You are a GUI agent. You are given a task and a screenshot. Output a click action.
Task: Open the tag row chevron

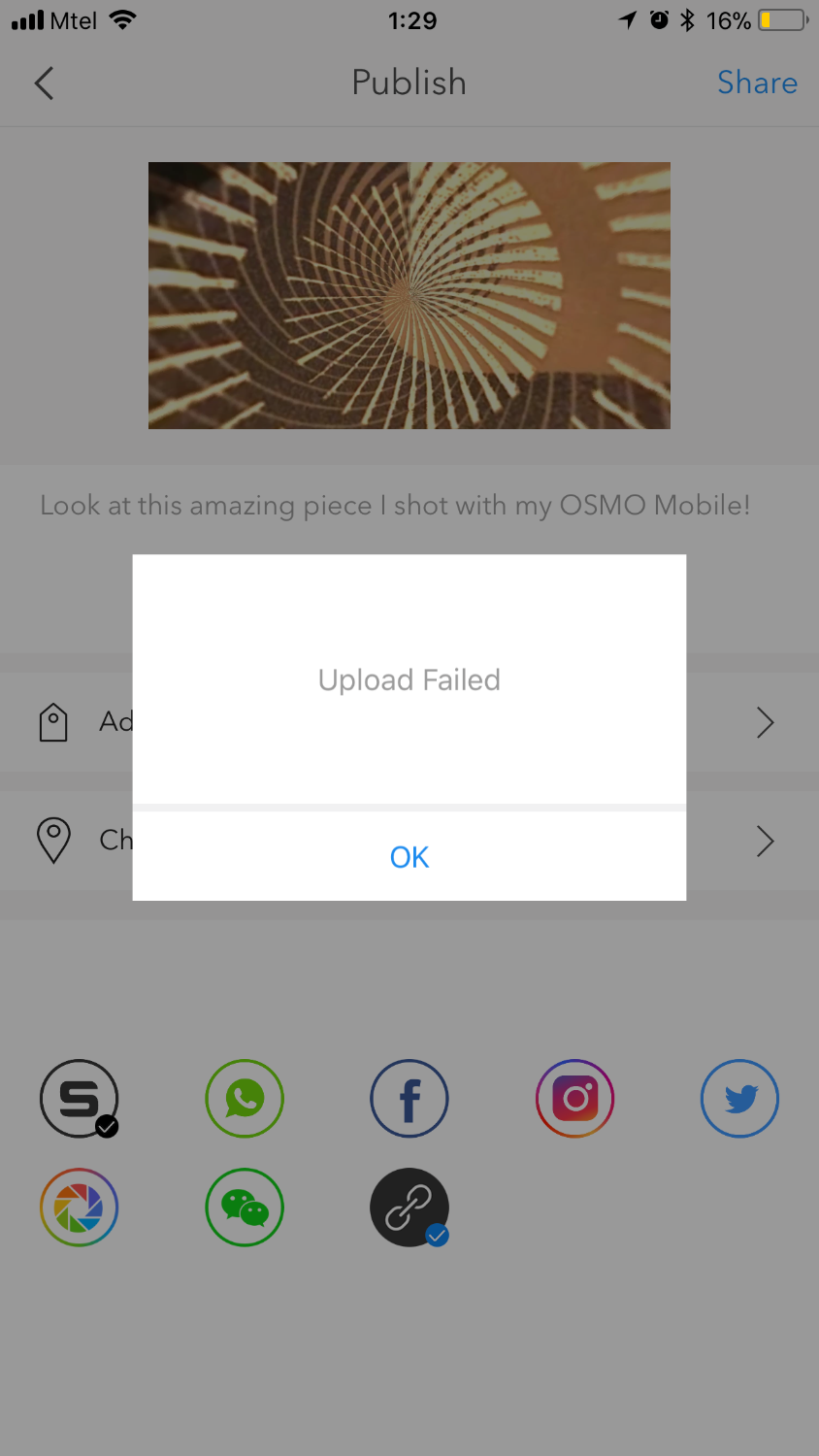pos(766,722)
